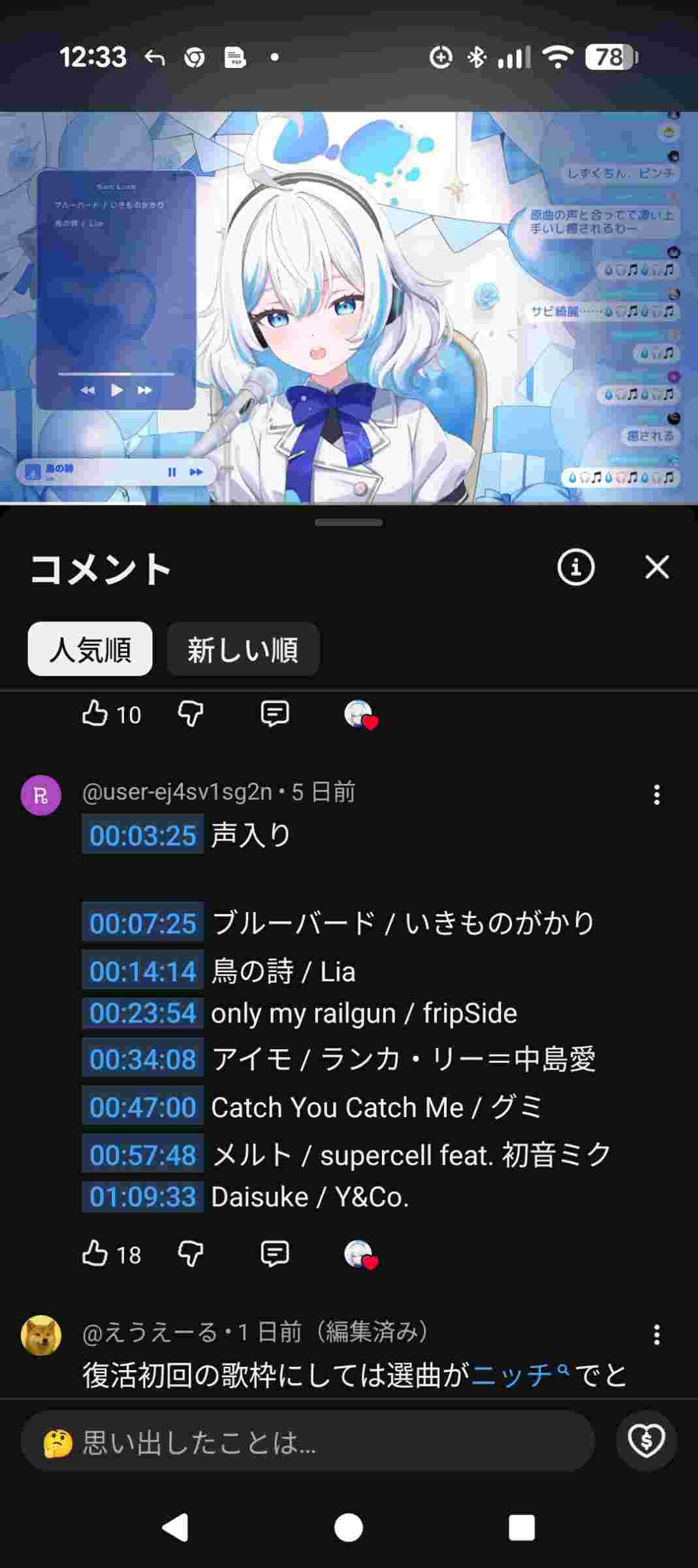Like the setlist comment with 18 likes
Viewport: 698px width, 1568px height.
pos(95,1254)
